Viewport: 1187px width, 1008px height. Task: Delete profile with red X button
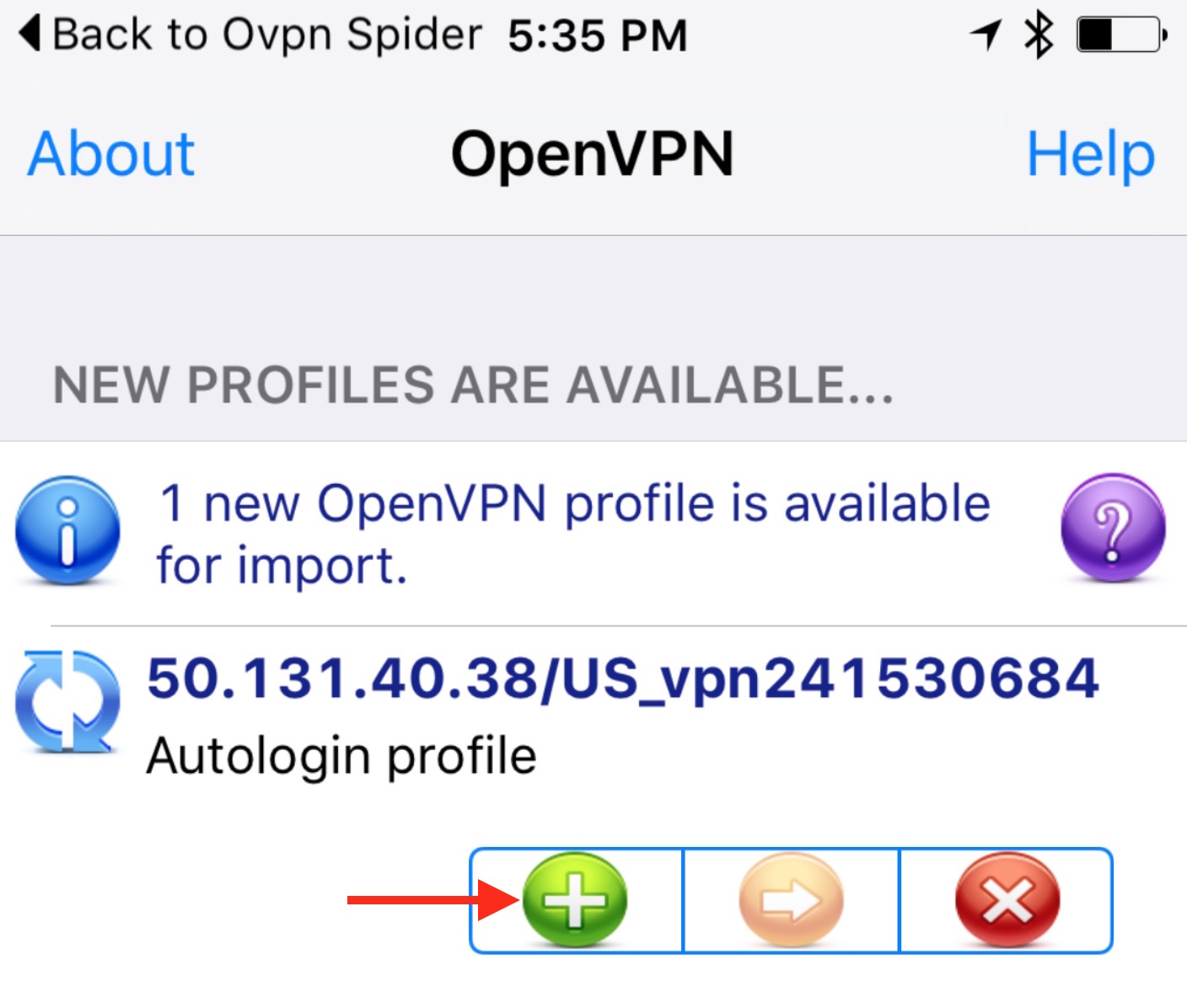[1007, 900]
